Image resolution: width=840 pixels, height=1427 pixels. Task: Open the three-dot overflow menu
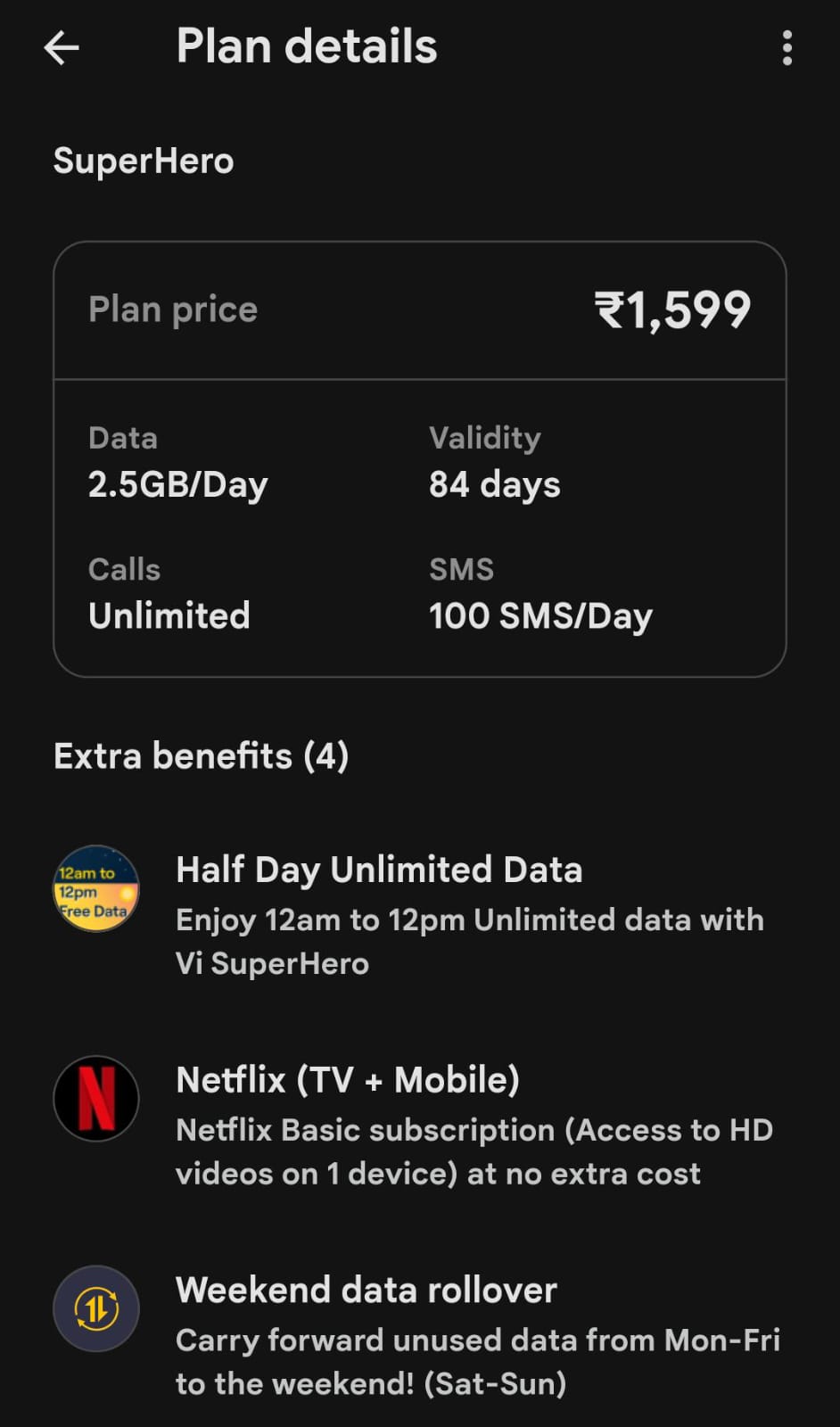click(787, 47)
